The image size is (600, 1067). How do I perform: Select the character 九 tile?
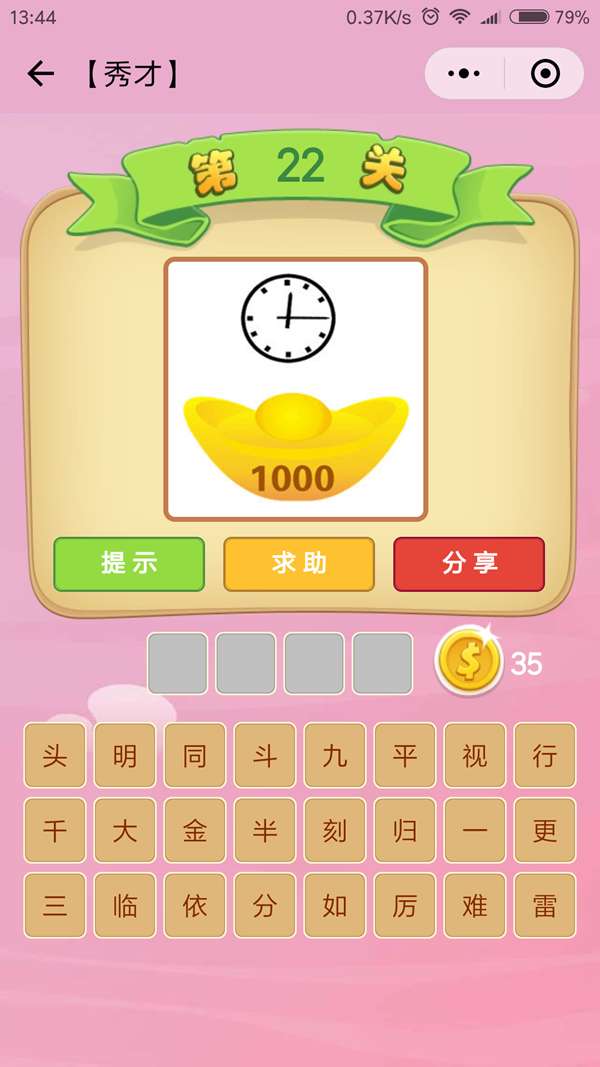coord(335,756)
